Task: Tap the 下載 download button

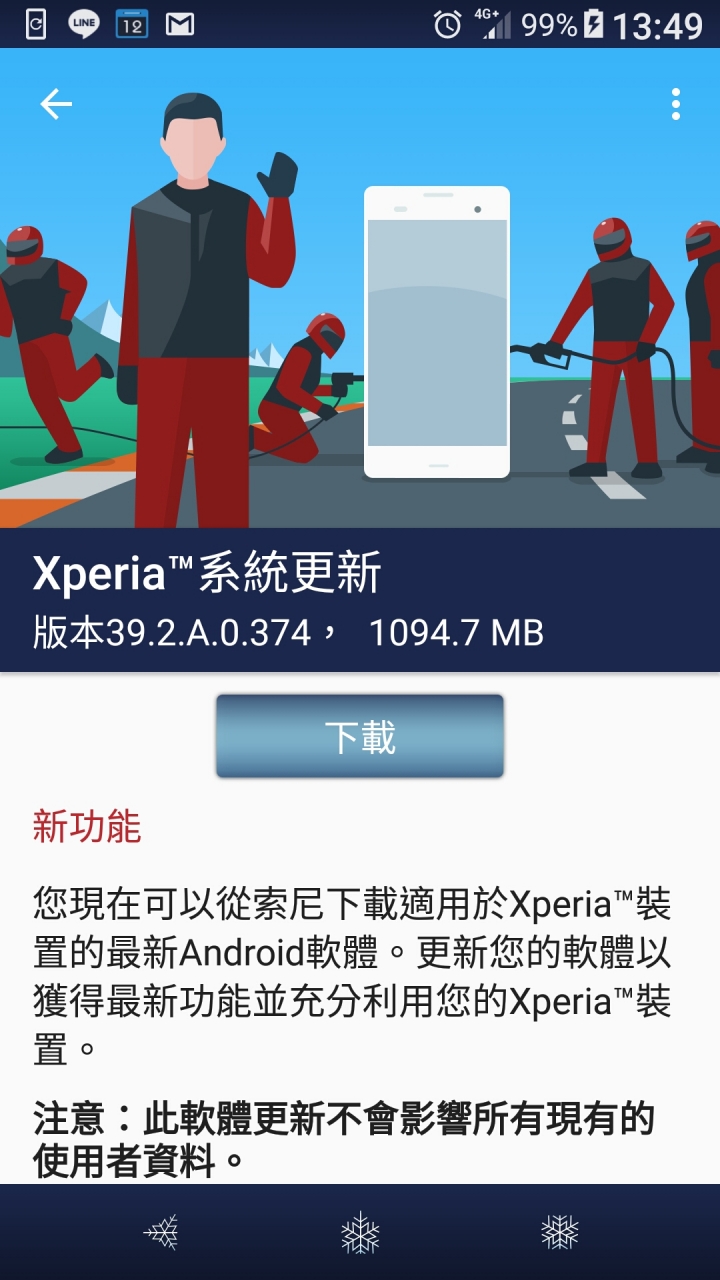Action: tap(360, 736)
